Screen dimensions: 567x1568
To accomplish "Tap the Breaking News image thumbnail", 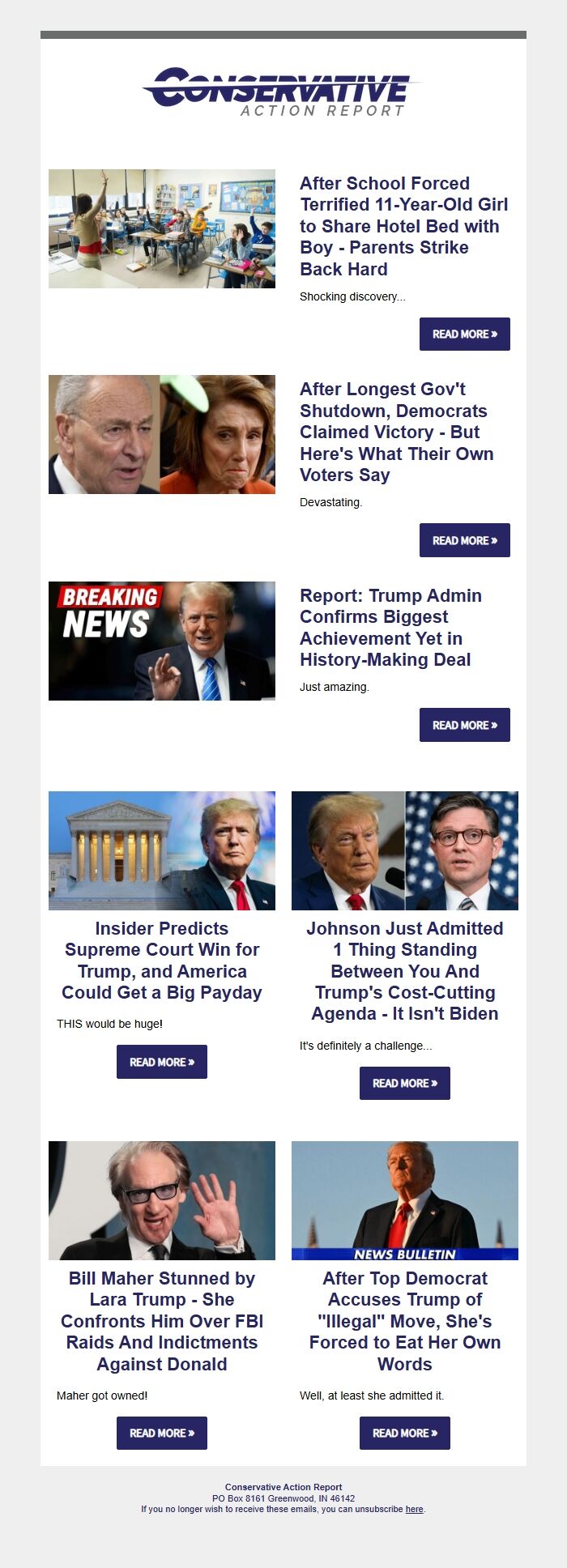I will (162, 641).
